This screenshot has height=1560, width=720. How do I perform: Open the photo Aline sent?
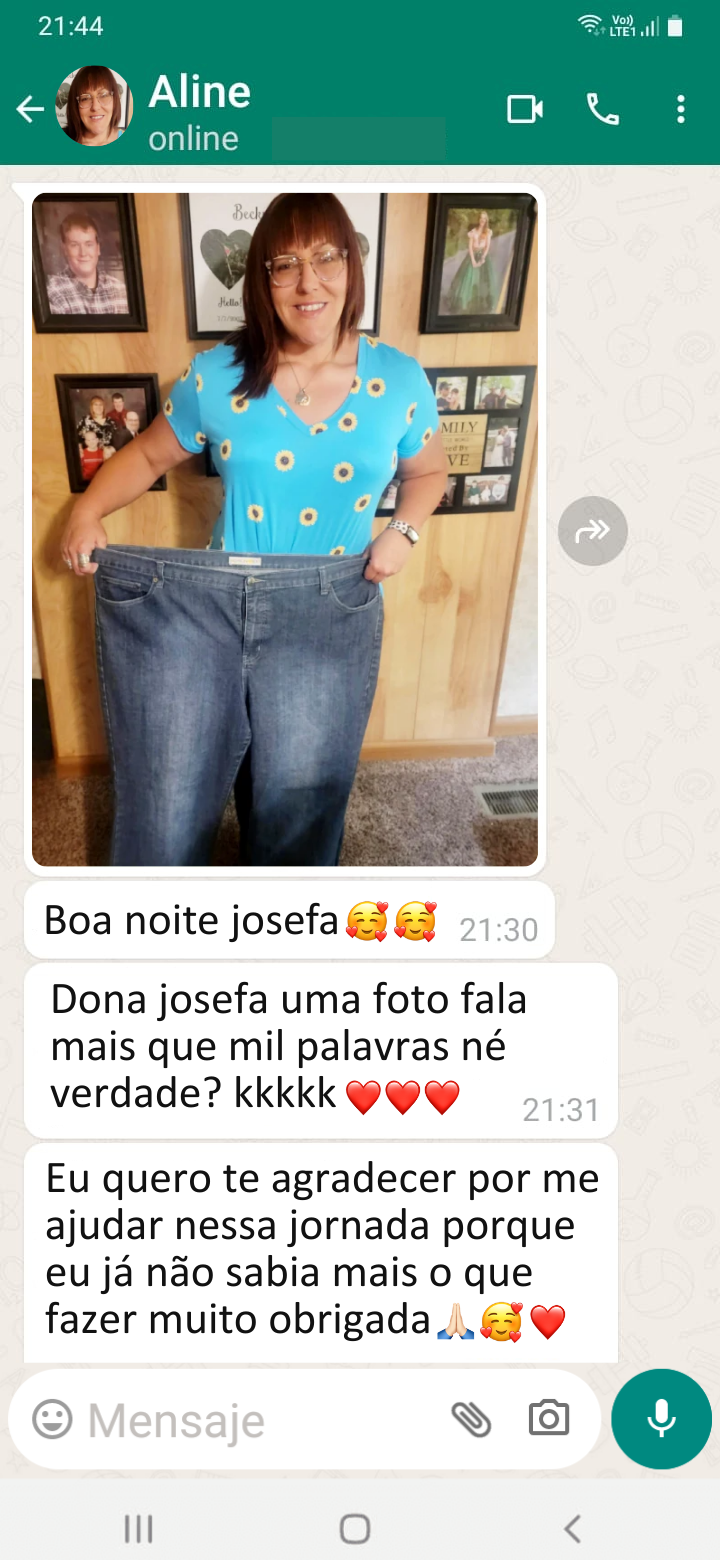[x=285, y=528]
